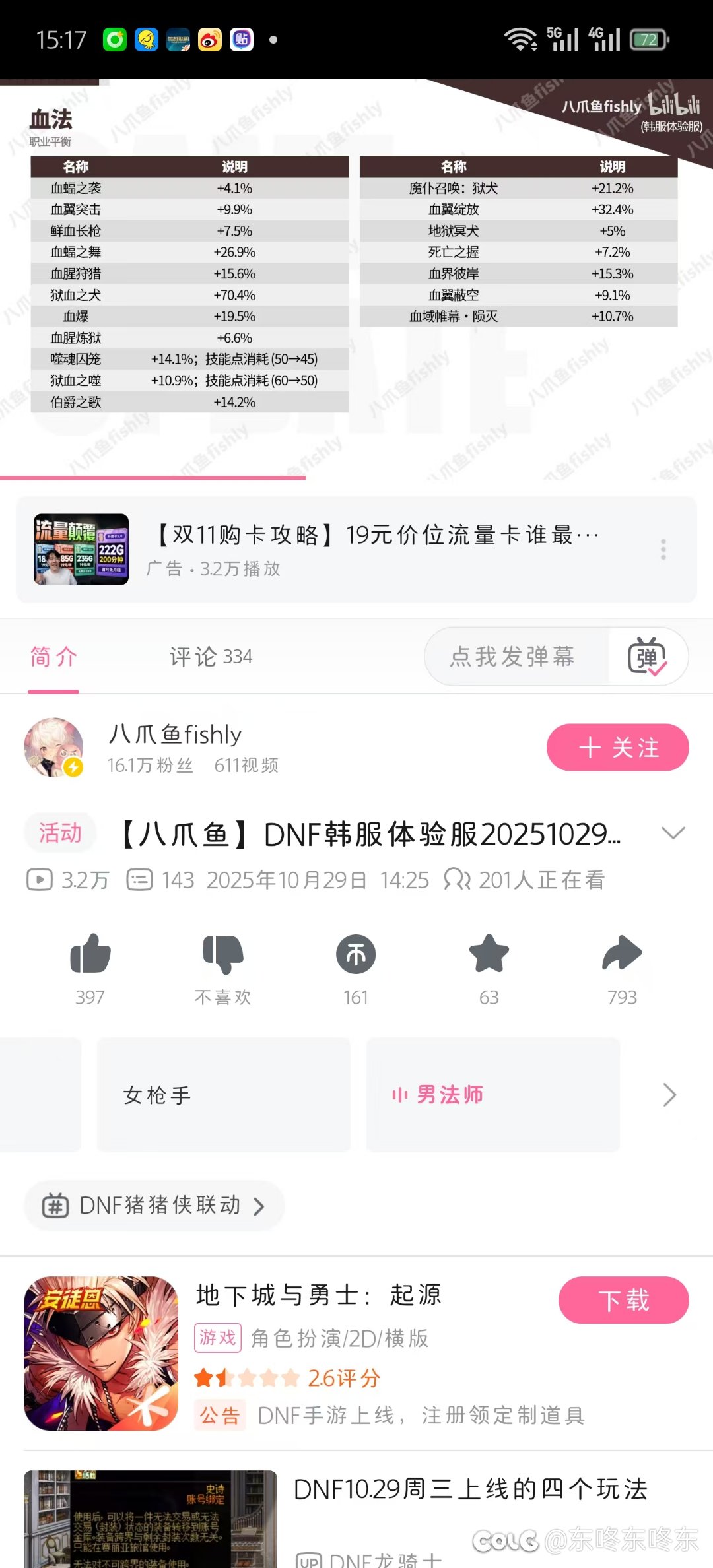Screen dimensions: 713x1568
Task: Tap the WiFi icon in the status bar
Action: coord(521,38)
